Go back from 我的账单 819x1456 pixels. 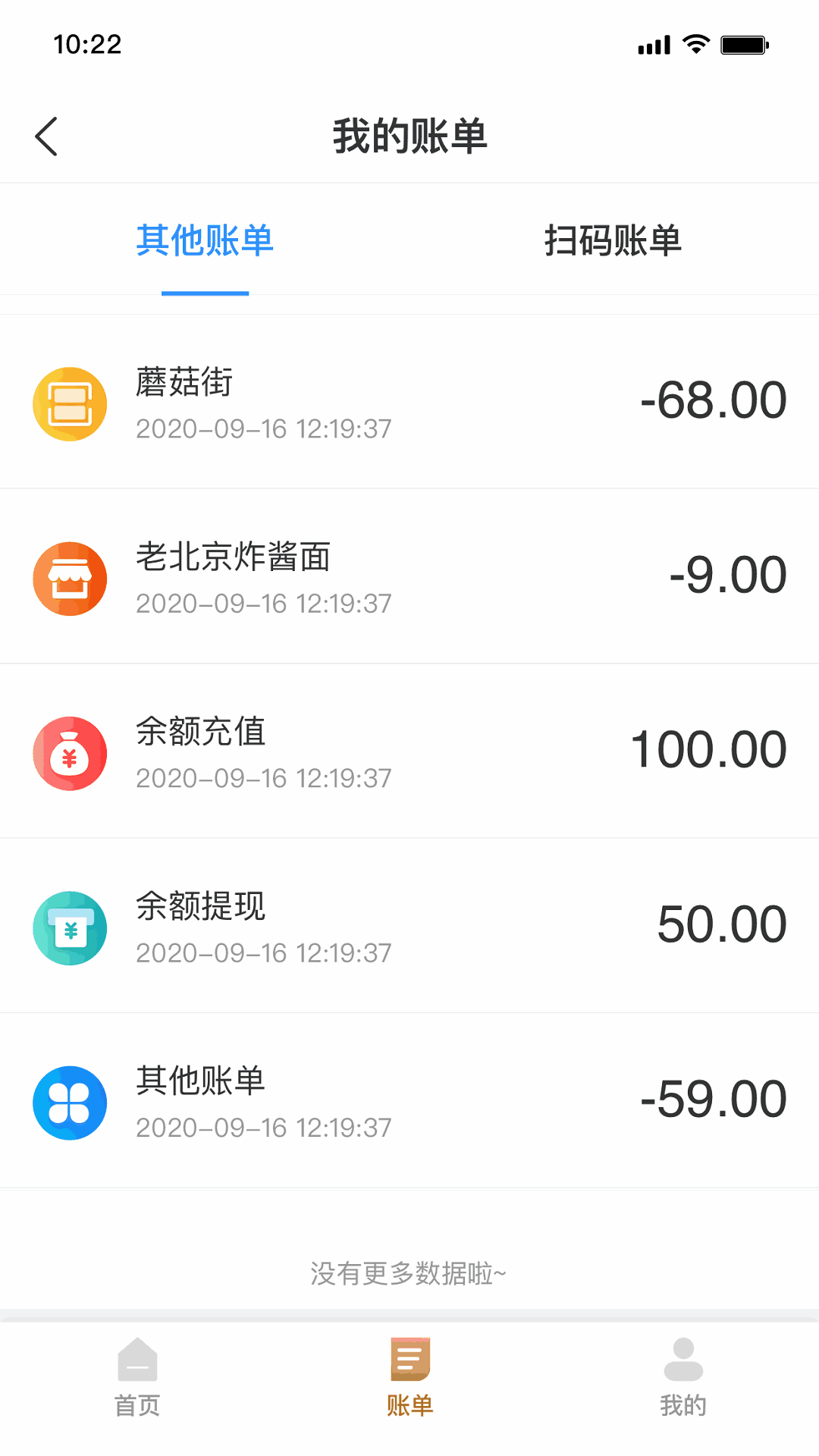coord(47,136)
